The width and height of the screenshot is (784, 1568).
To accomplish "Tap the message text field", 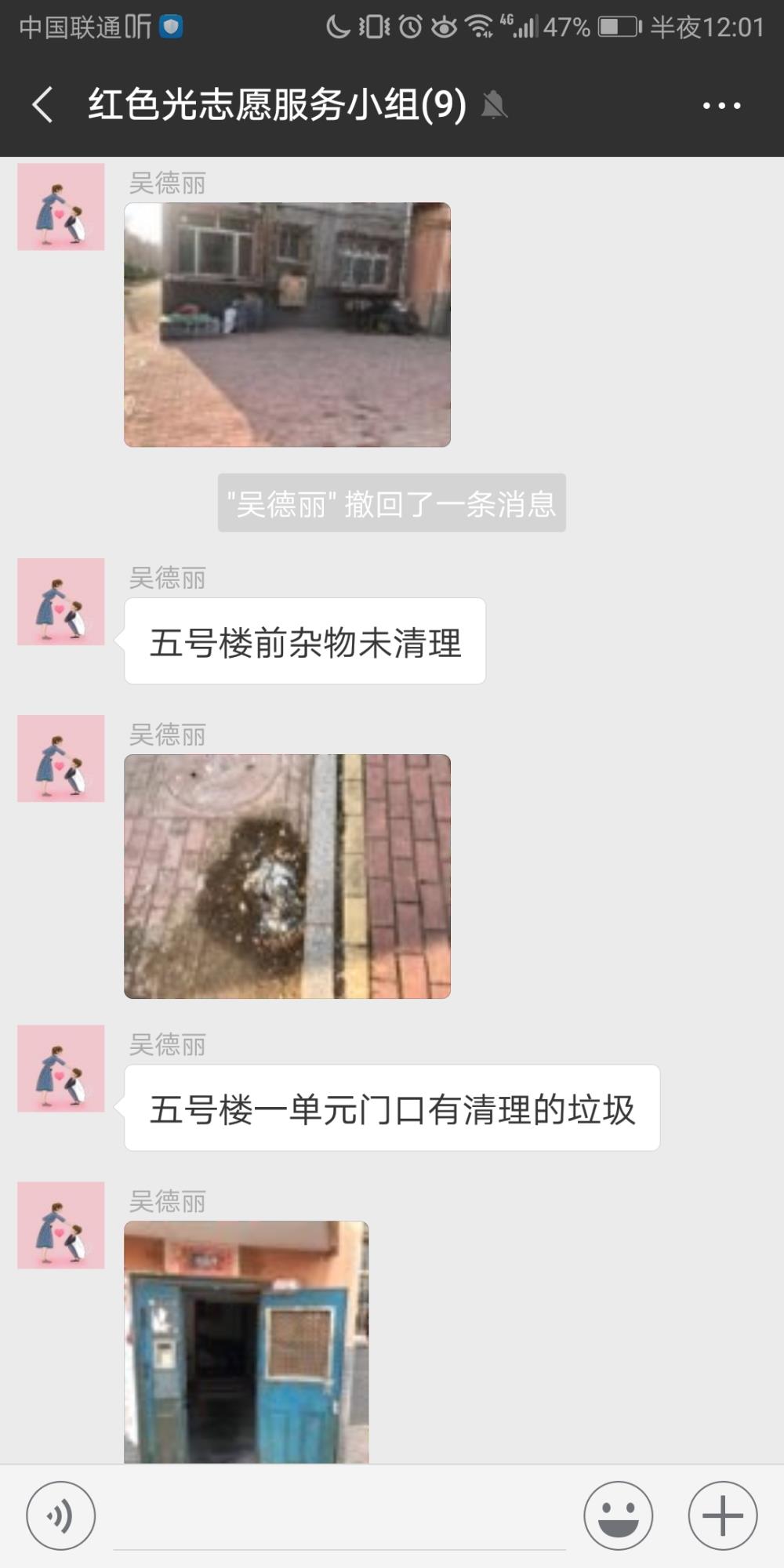I will point(339,1517).
